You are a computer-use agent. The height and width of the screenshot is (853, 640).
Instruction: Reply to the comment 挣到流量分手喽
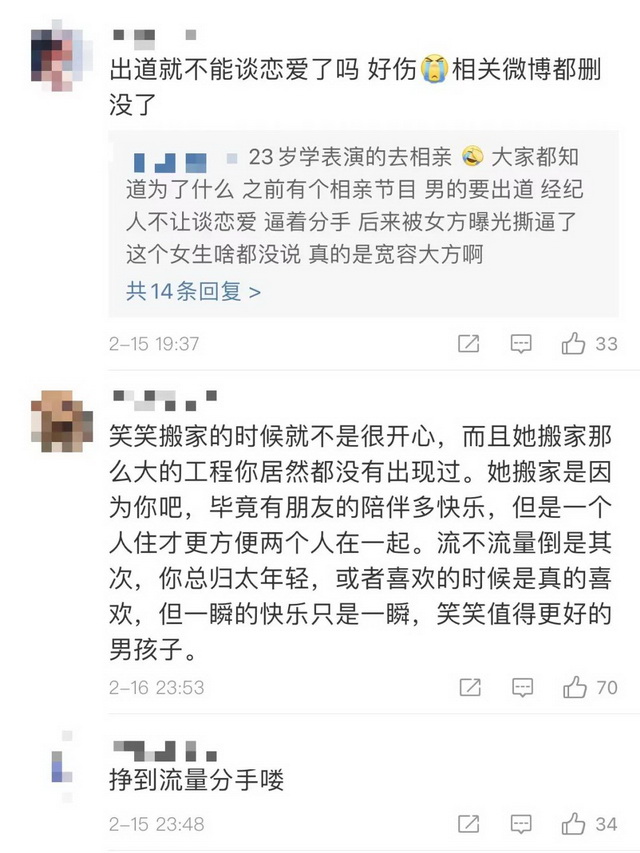[521, 825]
